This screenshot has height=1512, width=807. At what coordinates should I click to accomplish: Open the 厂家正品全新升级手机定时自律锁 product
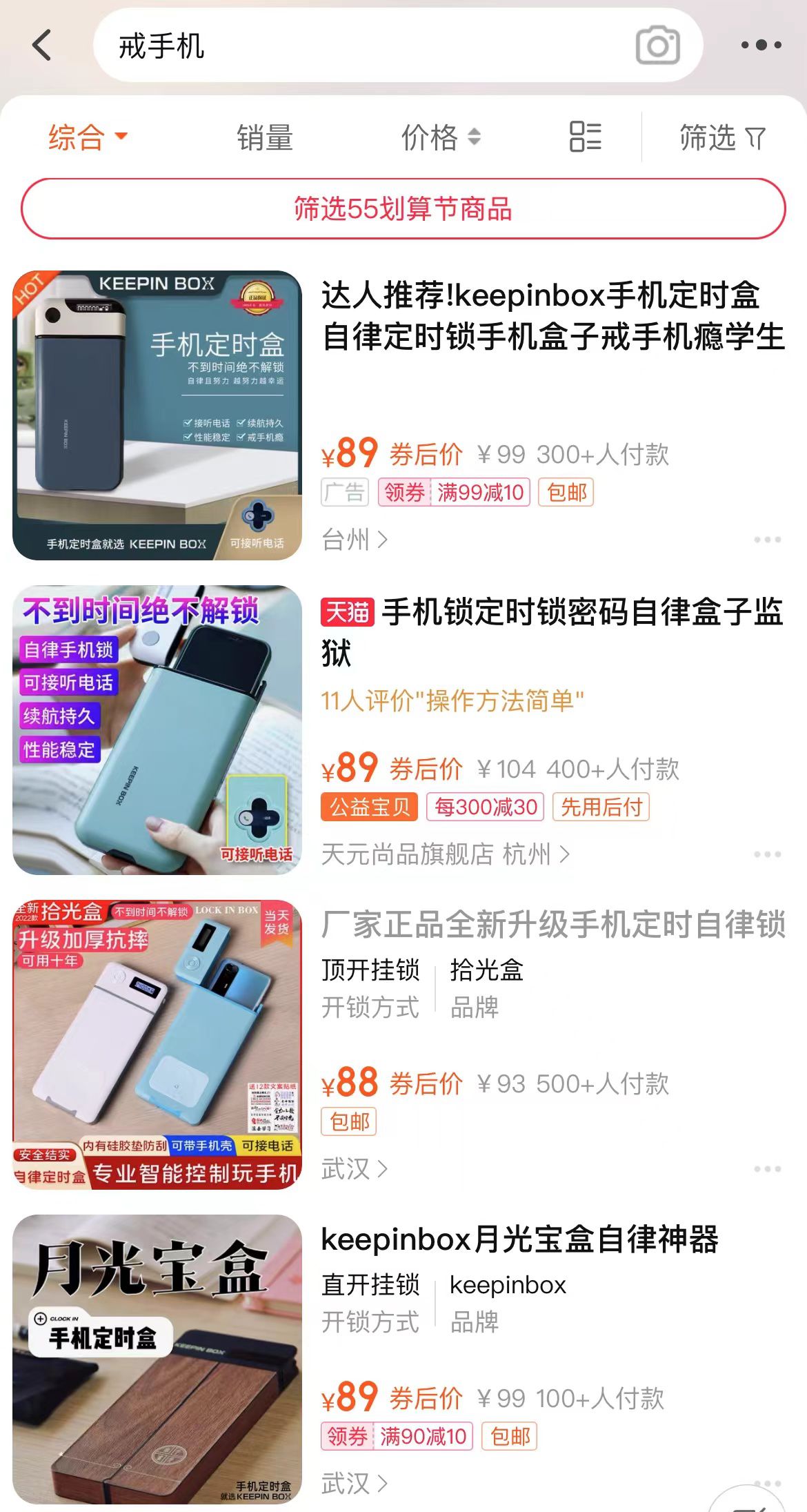552,925
